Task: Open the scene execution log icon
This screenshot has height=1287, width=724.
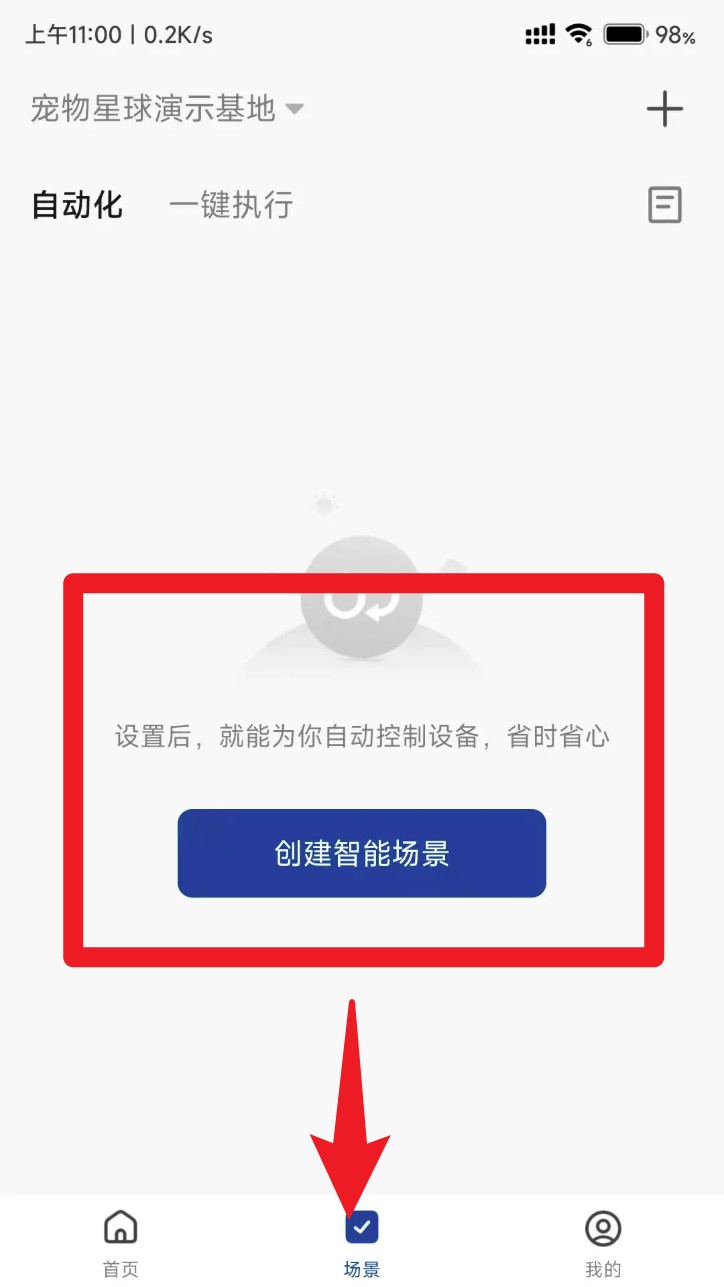Action: pyautogui.click(x=664, y=204)
